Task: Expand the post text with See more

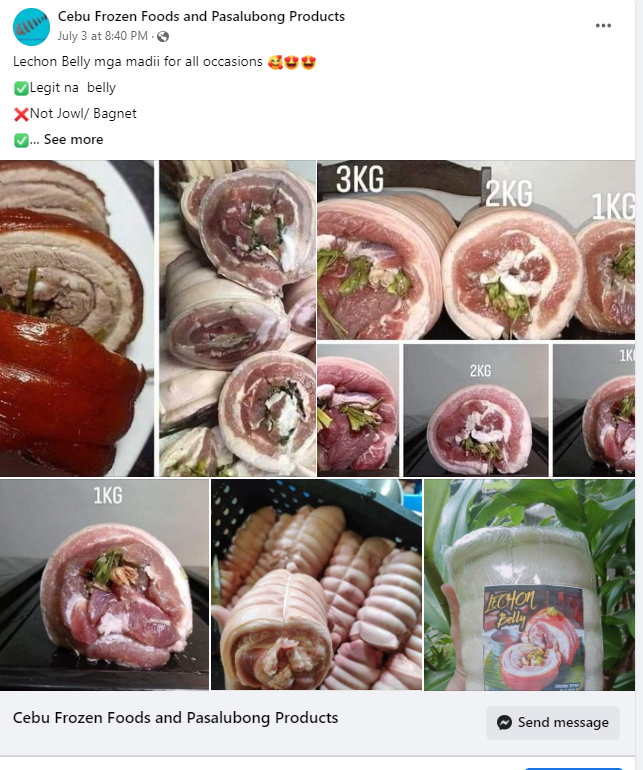Action: (73, 139)
